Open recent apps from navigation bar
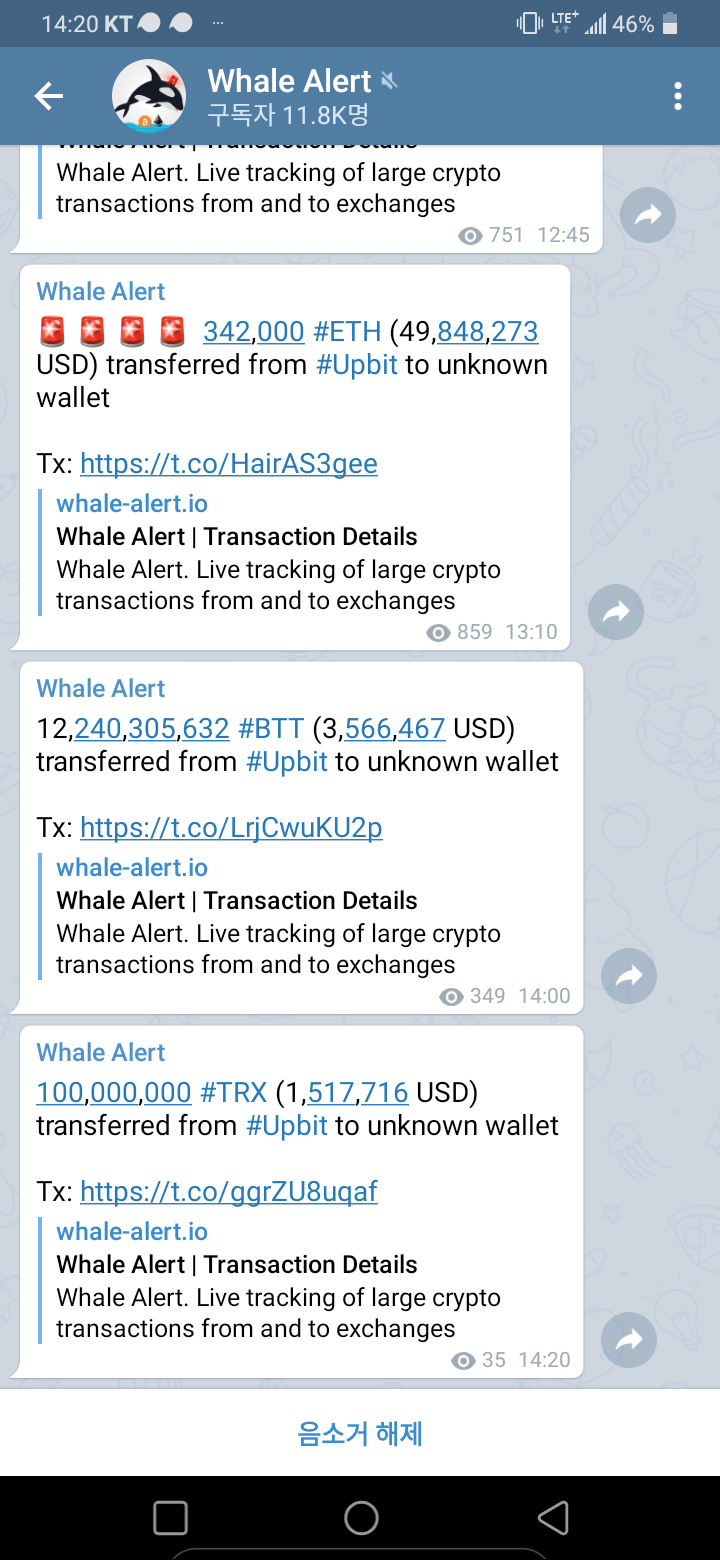 (x=171, y=1518)
